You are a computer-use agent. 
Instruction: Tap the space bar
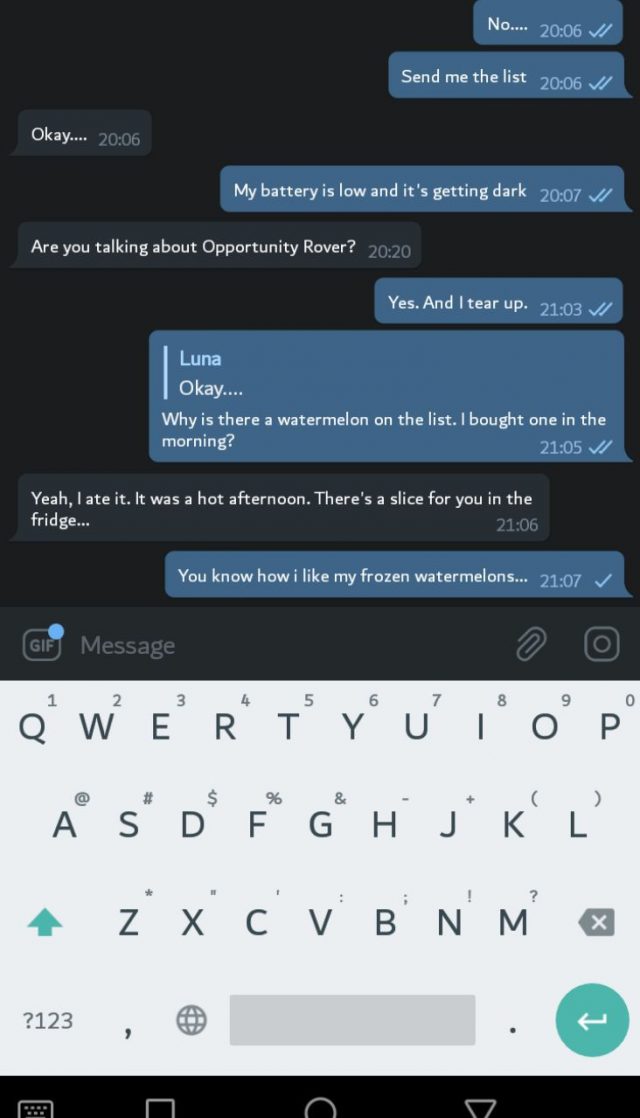352,1020
